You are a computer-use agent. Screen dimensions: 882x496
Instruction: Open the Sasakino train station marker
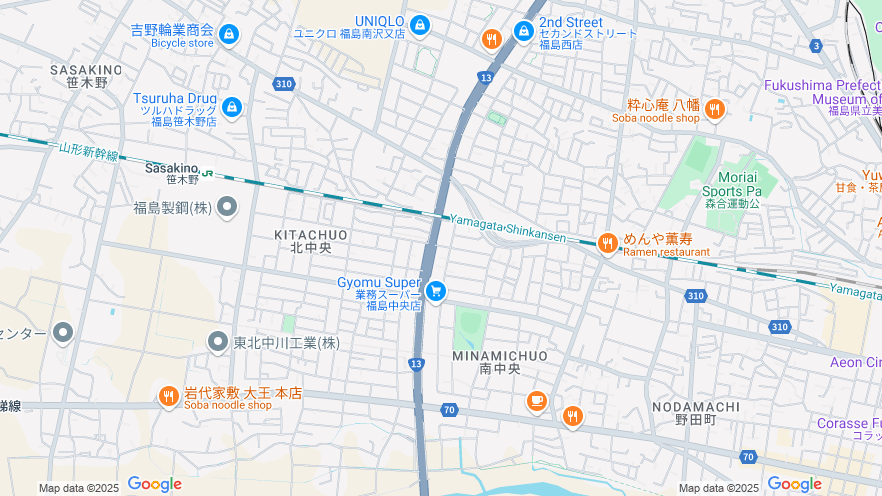tap(208, 172)
